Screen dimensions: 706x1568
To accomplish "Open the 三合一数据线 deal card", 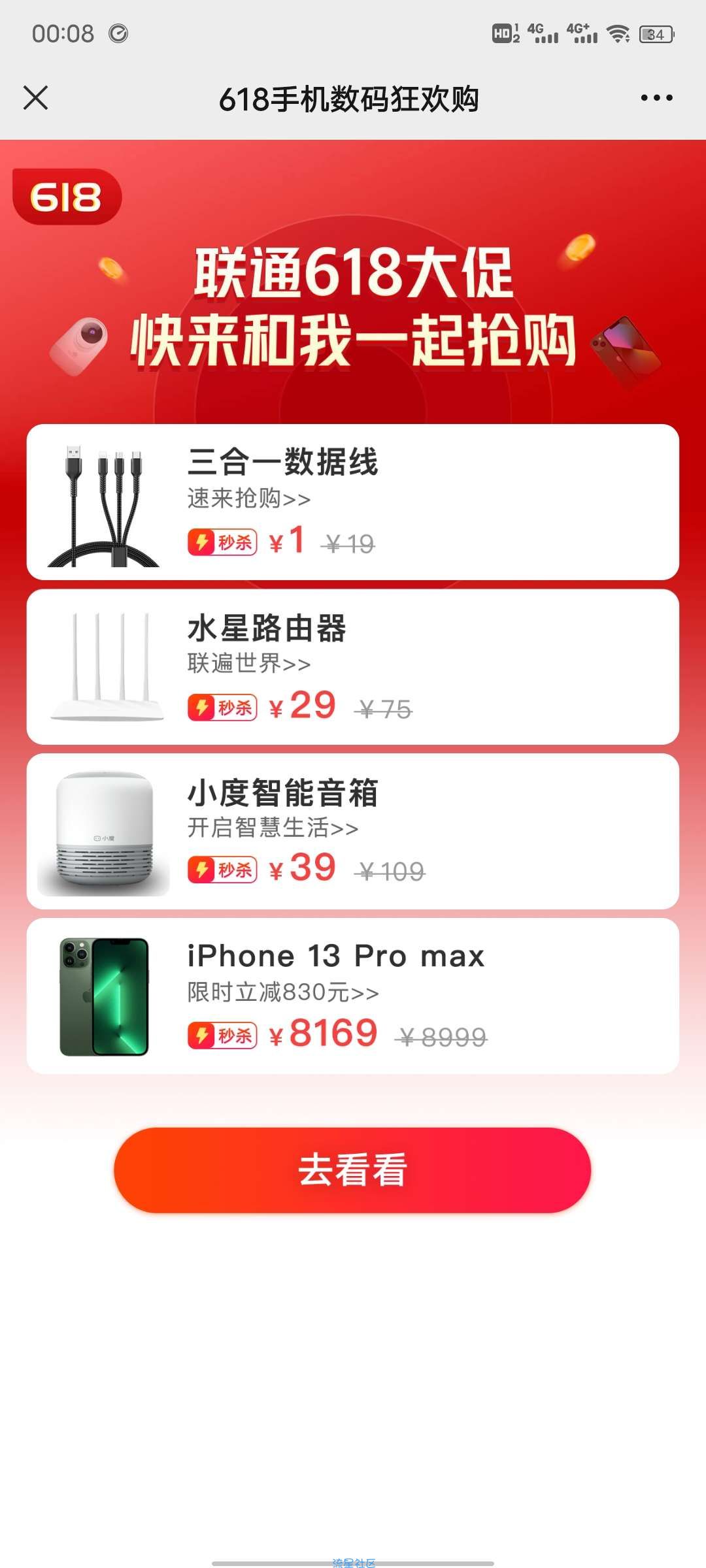I will [x=353, y=502].
